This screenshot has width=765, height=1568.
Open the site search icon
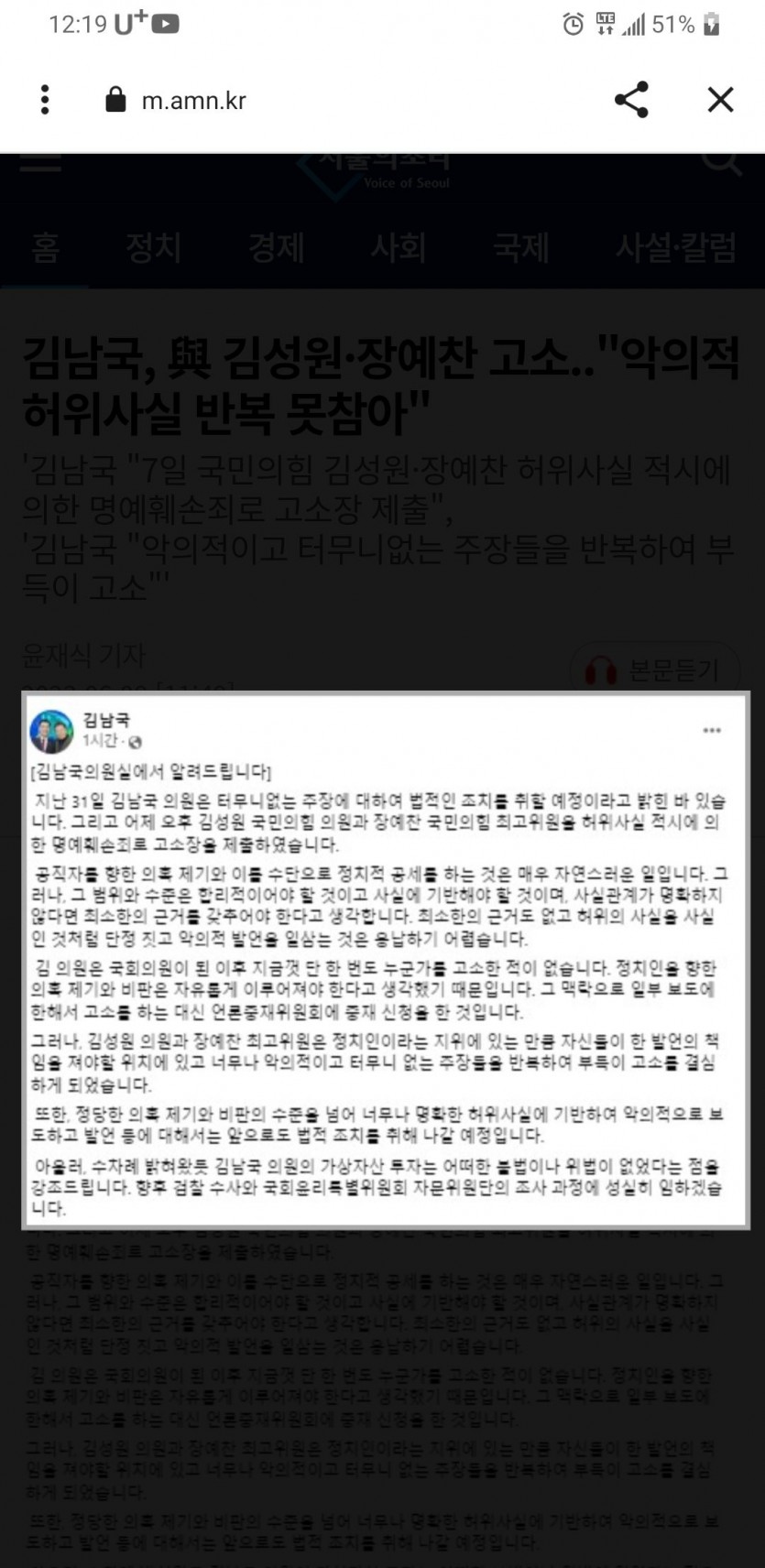click(x=721, y=163)
